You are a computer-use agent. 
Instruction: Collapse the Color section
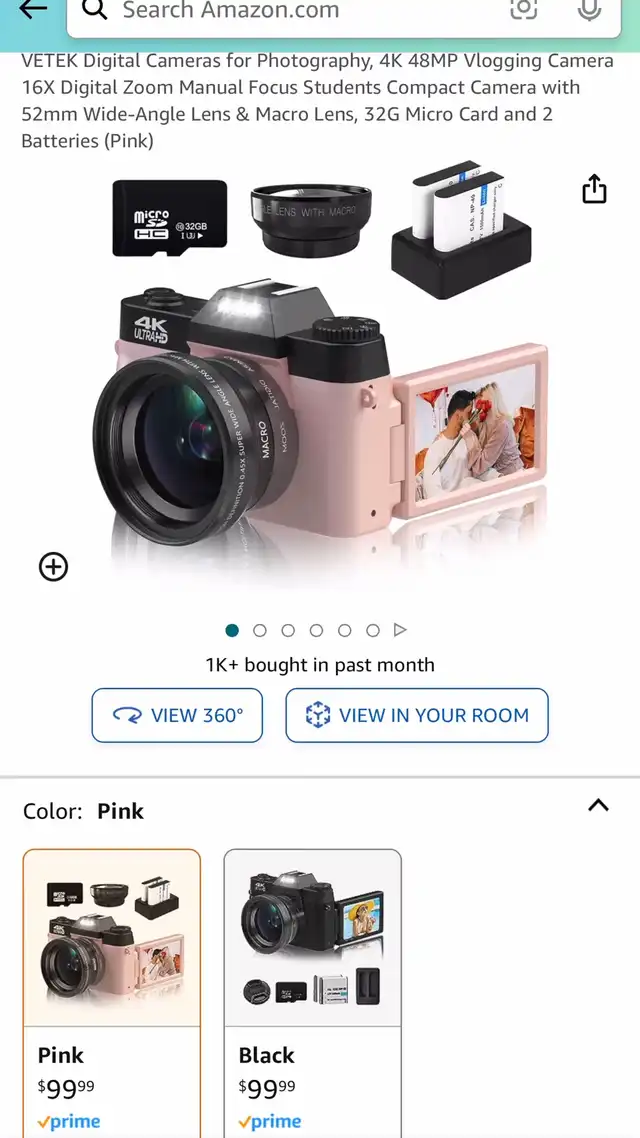tap(598, 805)
